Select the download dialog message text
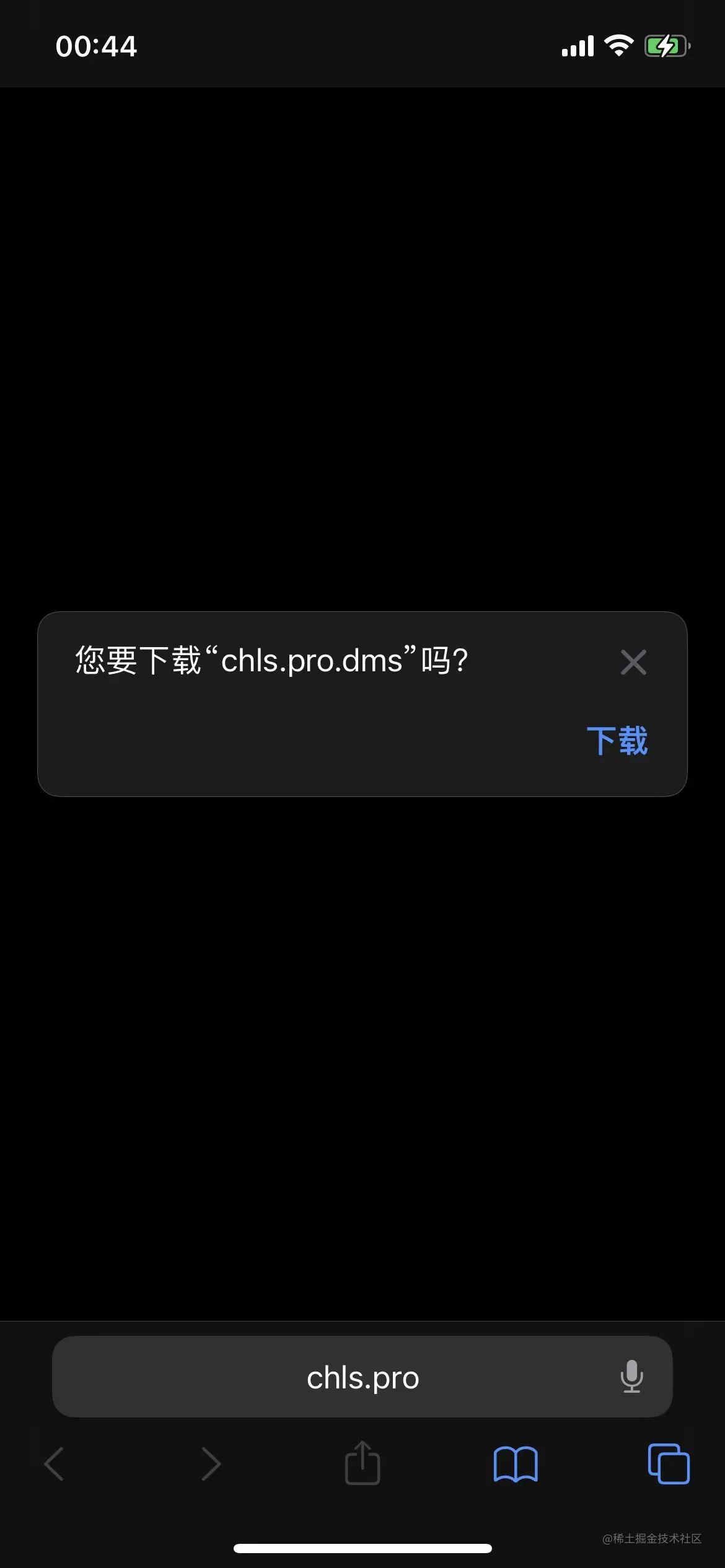725x1568 pixels. [271, 661]
